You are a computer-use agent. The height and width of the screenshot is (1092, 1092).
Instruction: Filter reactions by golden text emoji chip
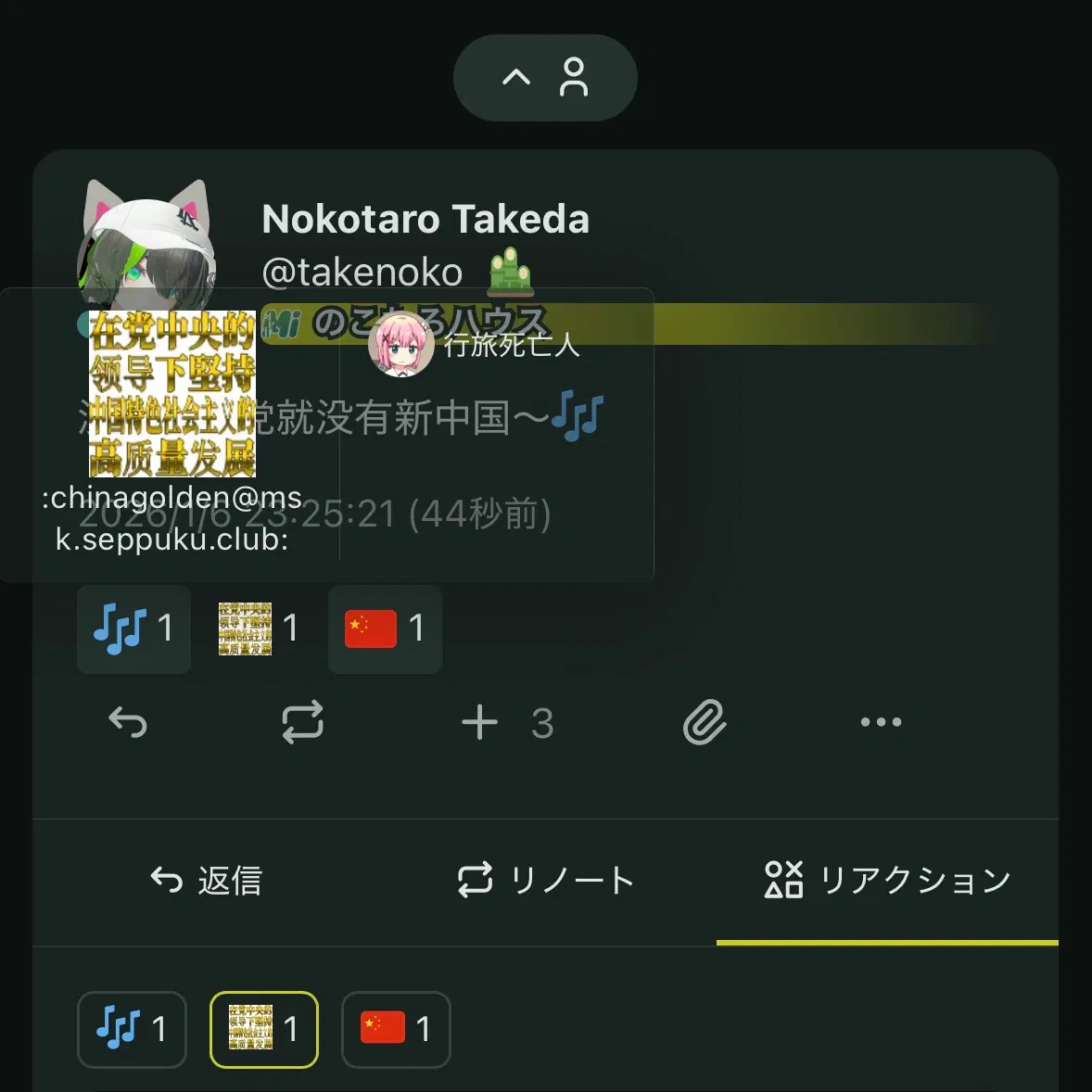(264, 1029)
